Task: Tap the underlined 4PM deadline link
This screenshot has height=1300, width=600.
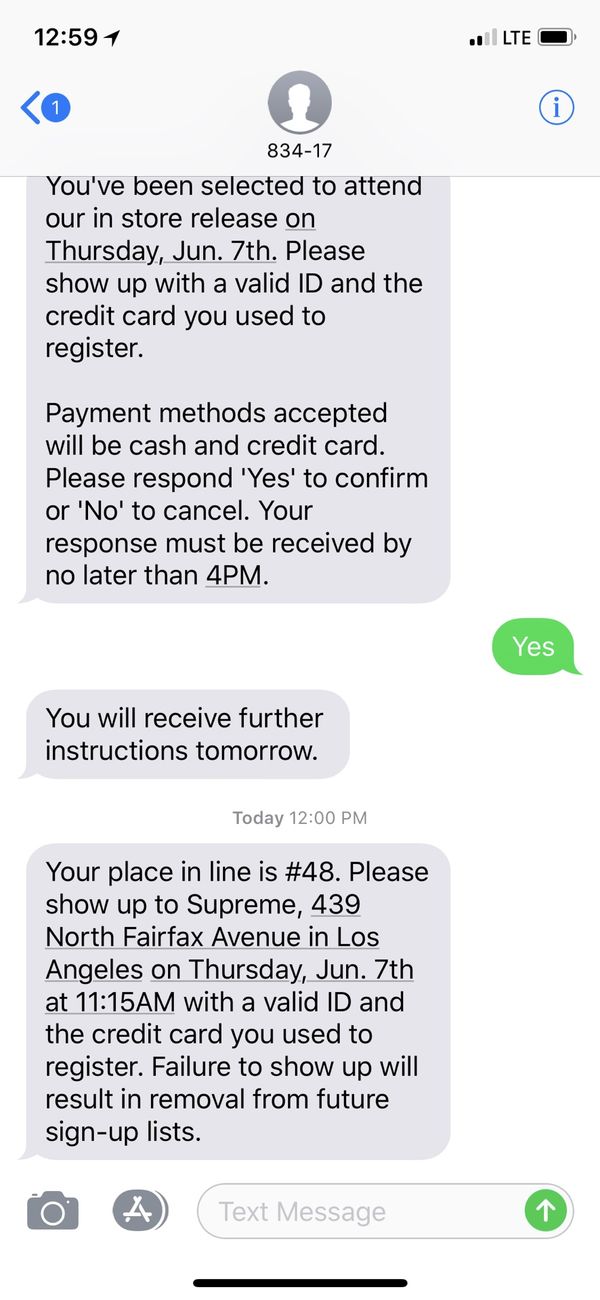Action: (x=234, y=575)
